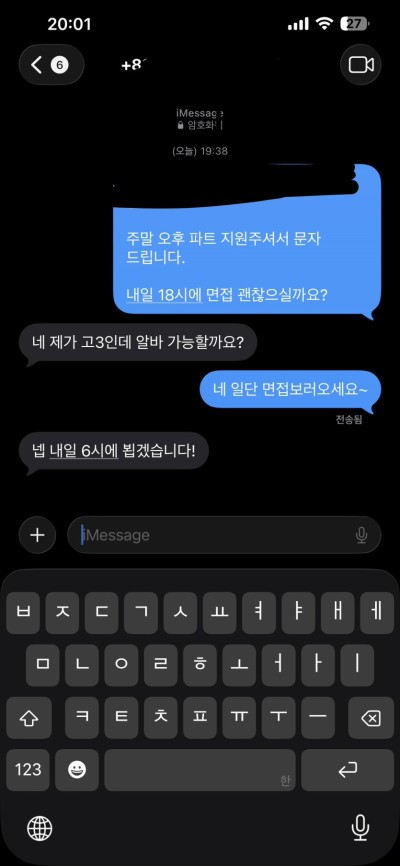Switch to the 123 number keys
Image resolution: width=400 pixels, height=866 pixels.
(28, 770)
